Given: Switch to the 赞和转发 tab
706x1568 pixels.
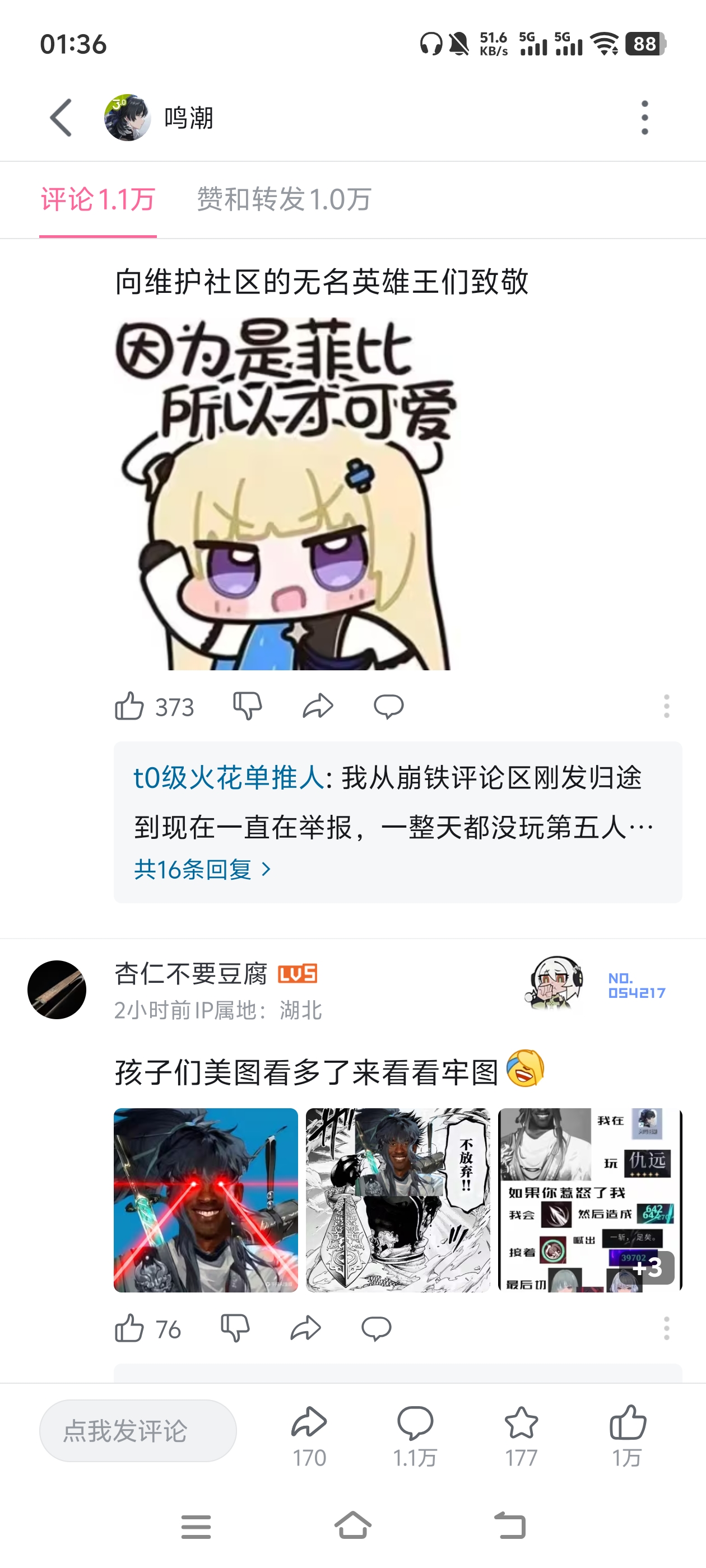Looking at the screenshot, I should 284,200.
